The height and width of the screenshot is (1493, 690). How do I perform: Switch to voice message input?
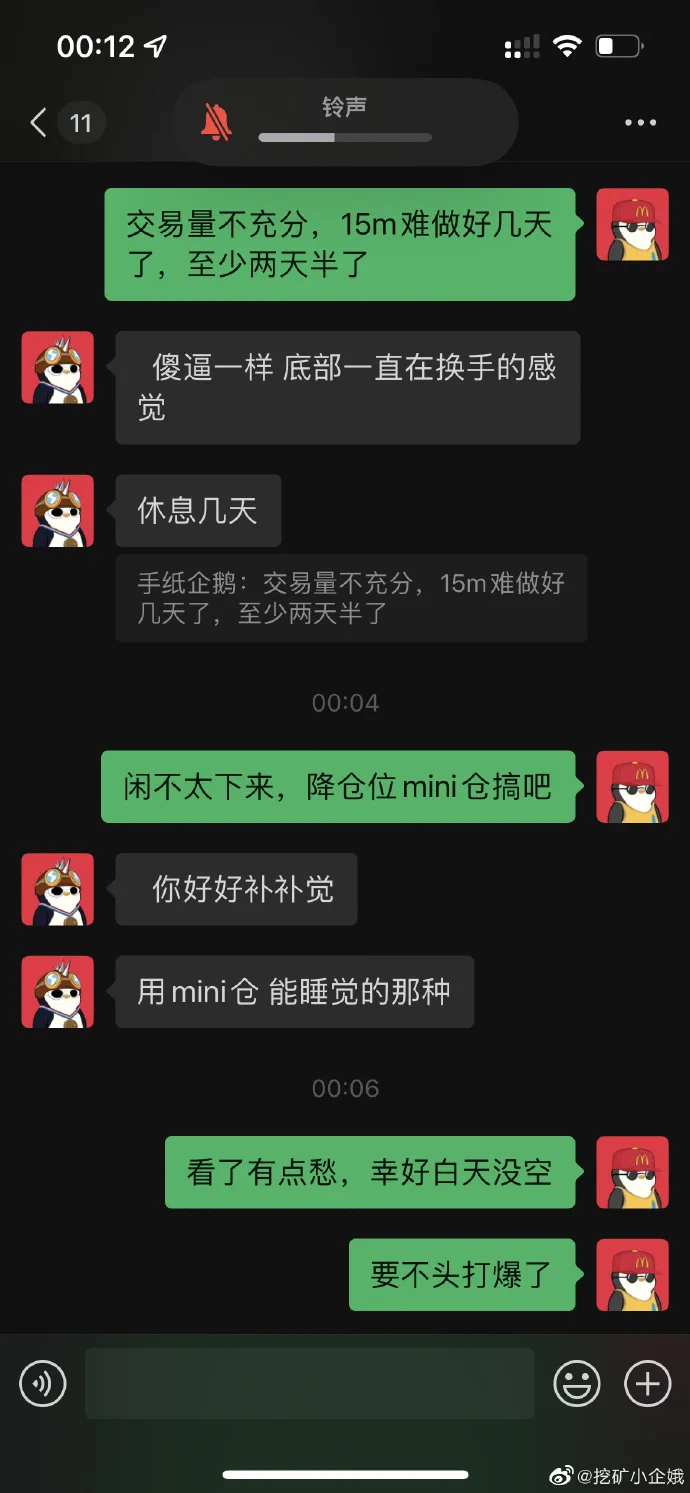pyautogui.click(x=43, y=1384)
